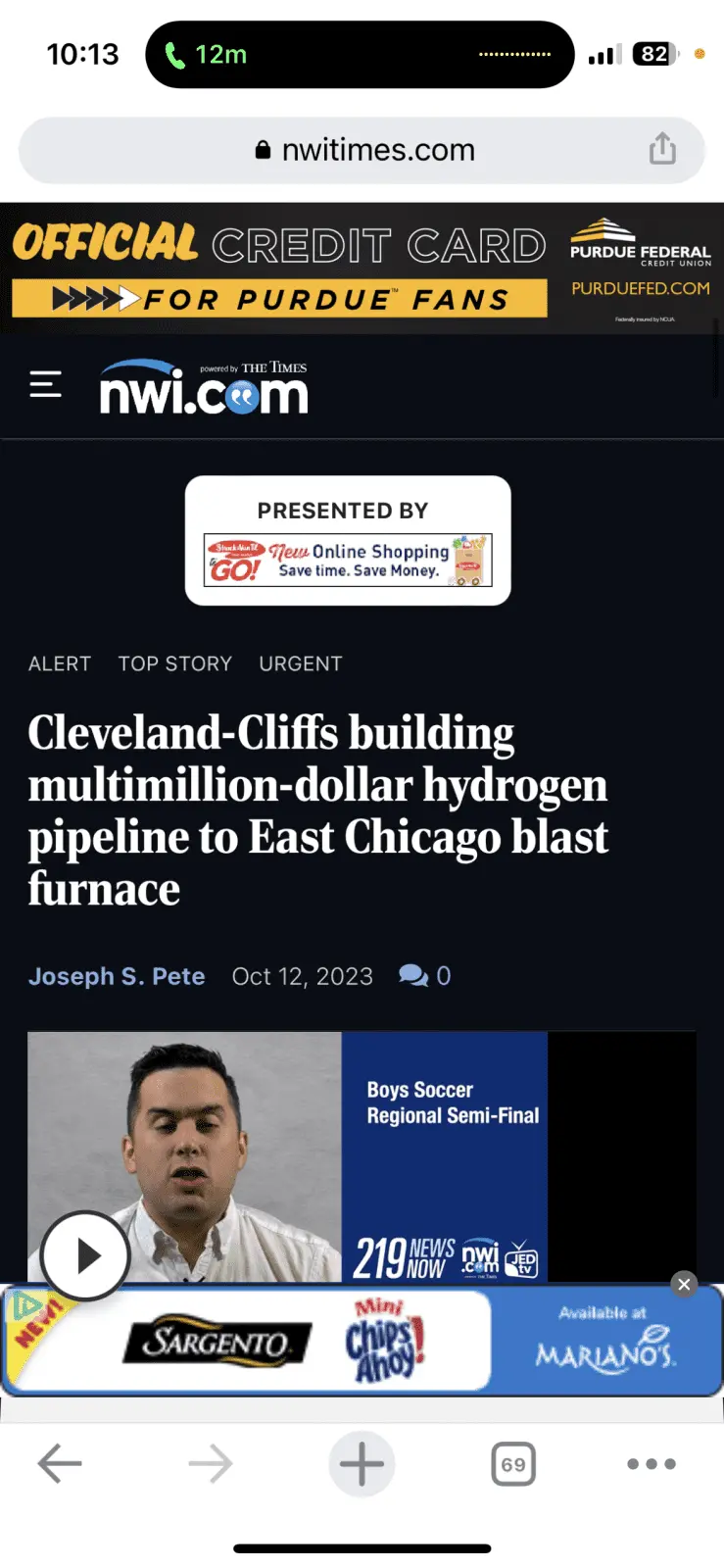Image resolution: width=724 pixels, height=1568 pixels.
Task: Go to the nwi.com home logo
Action: coord(204,387)
